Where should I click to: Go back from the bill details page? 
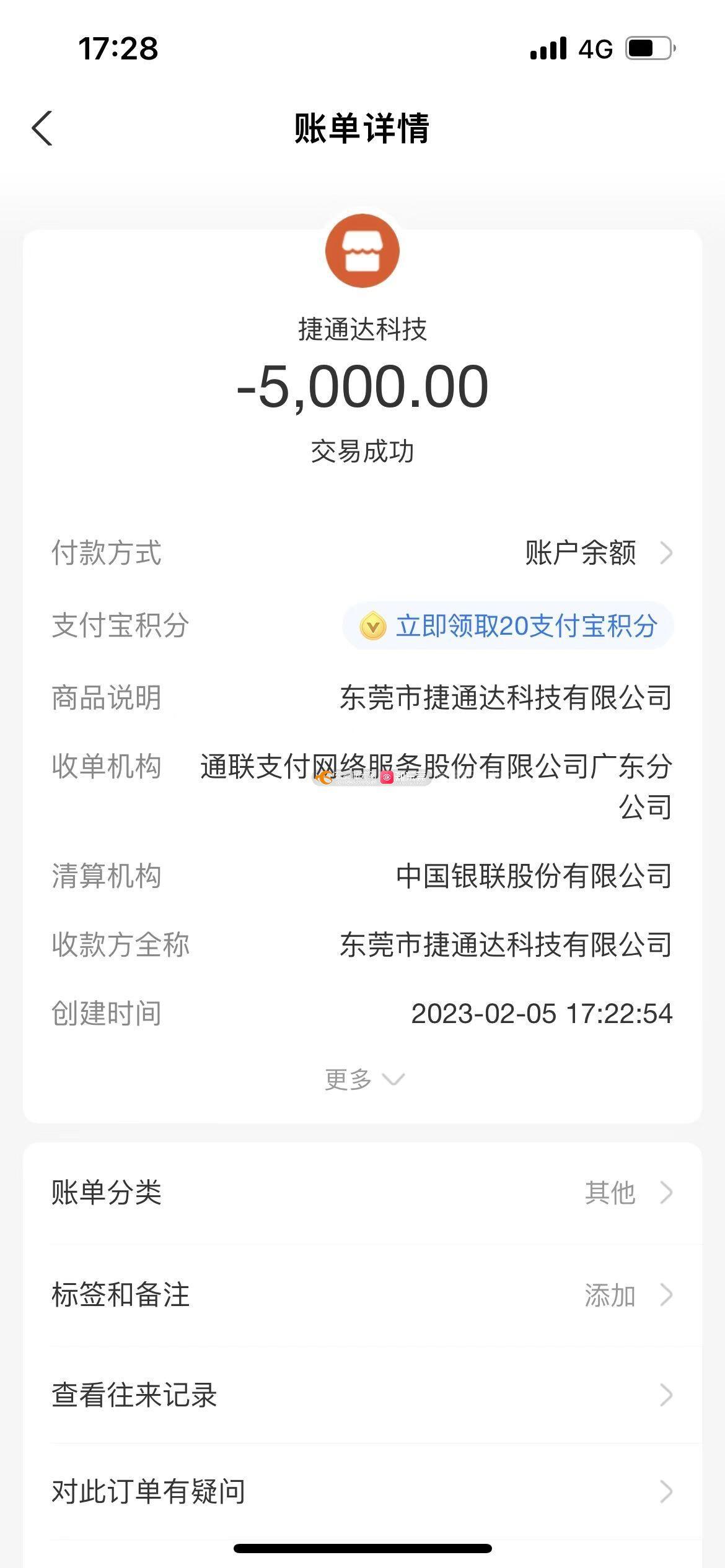click(x=42, y=129)
